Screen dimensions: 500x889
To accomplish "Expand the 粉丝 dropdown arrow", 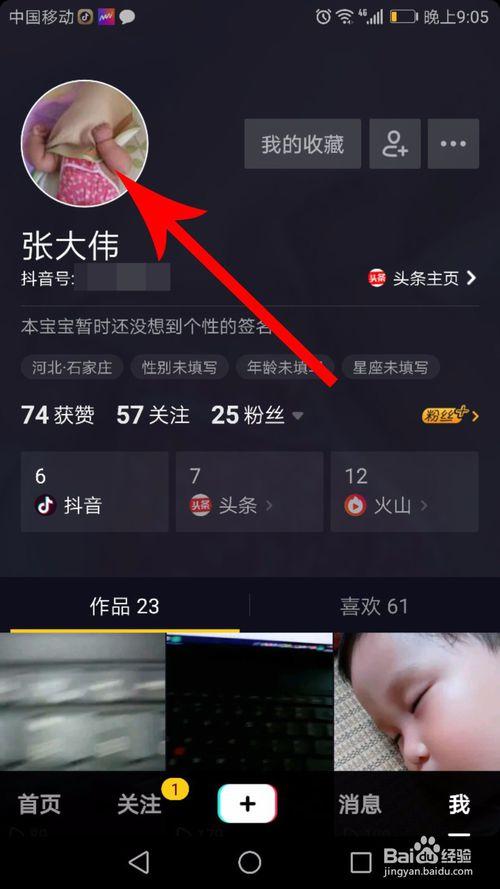I will [x=298, y=417].
